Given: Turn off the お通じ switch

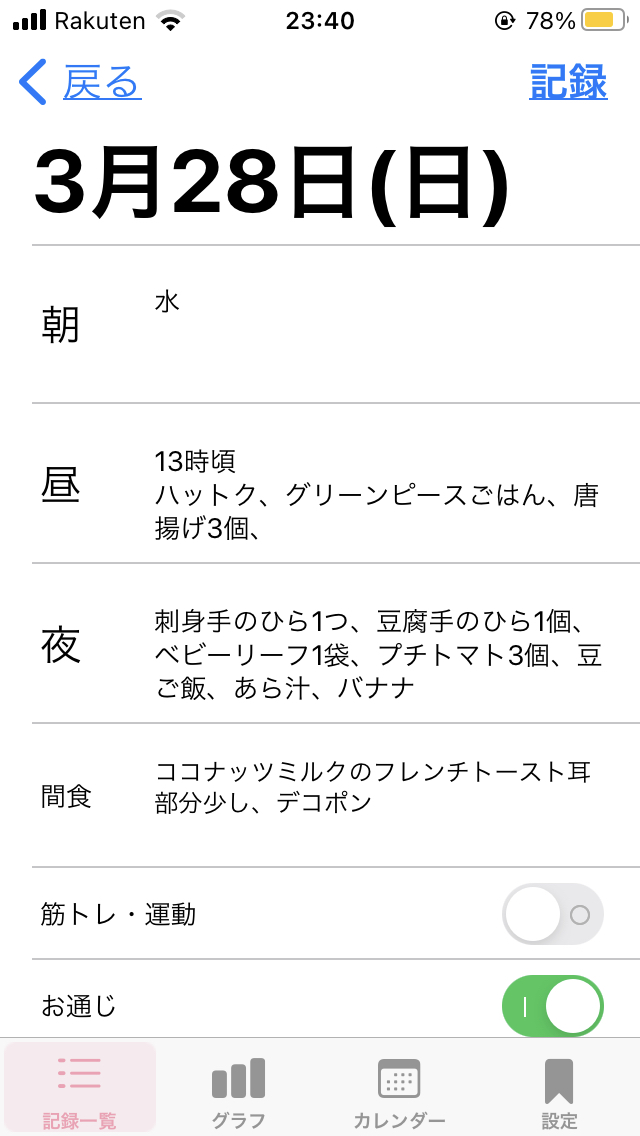Looking at the screenshot, I should point(552,1006).
